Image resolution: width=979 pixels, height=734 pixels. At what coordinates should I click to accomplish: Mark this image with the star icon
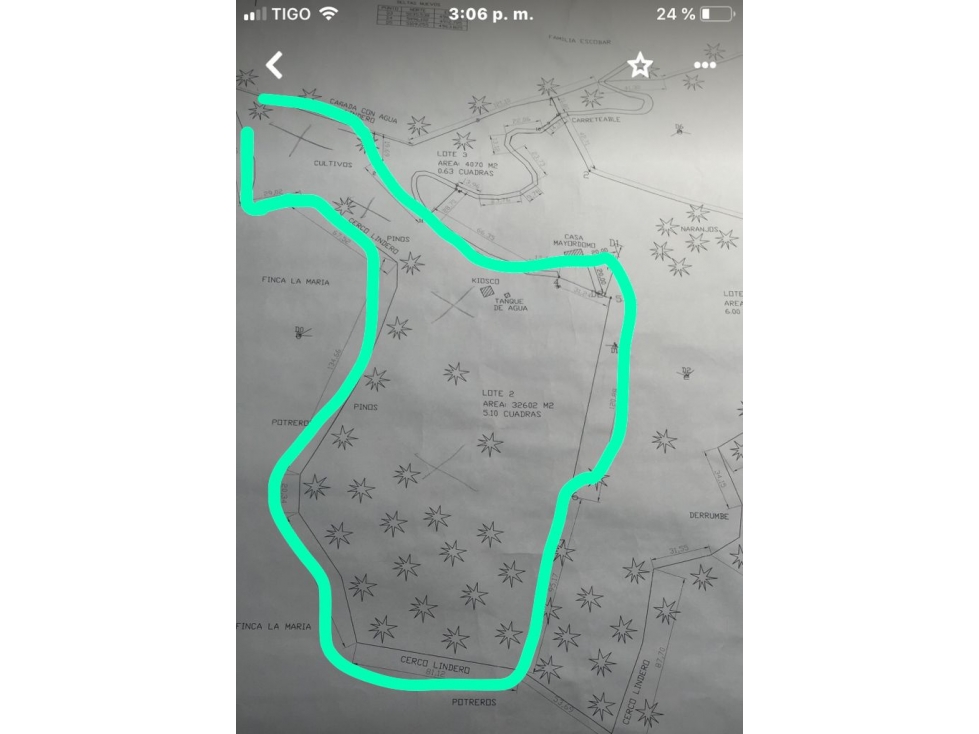(x=640, y=66)
